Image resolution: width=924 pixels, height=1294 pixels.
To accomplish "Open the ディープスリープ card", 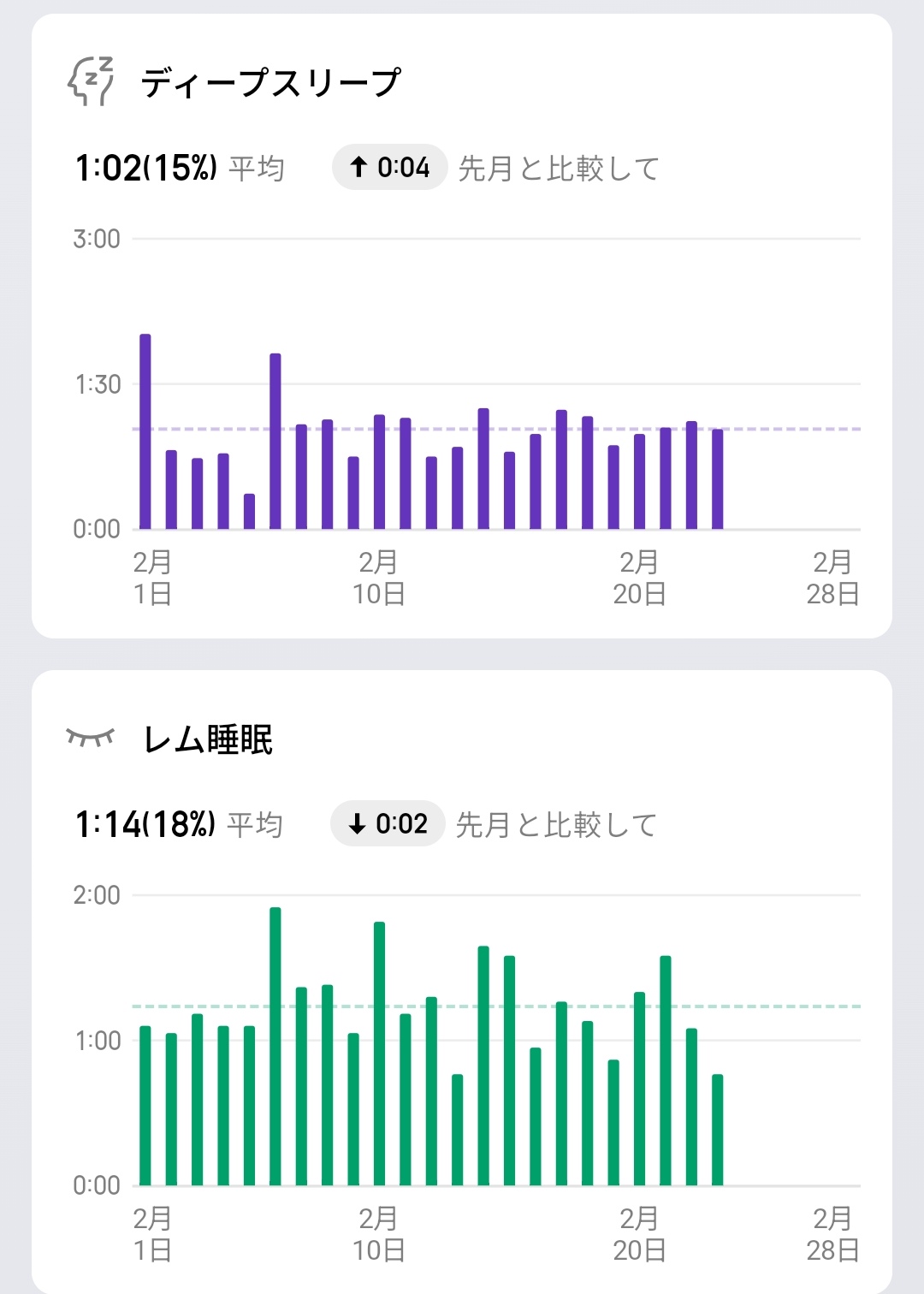I will click(270, 83).
